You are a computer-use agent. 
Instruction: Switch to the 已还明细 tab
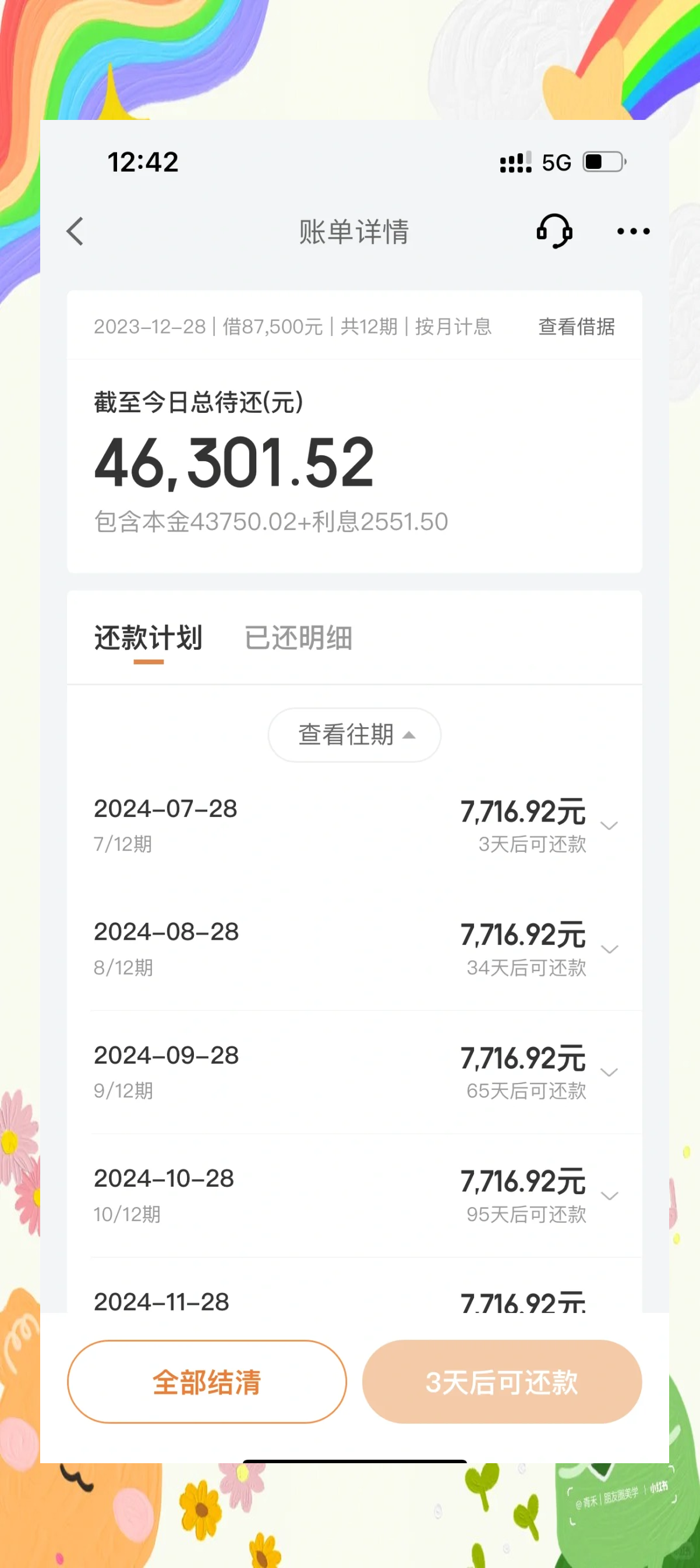(x=298, y=638)
